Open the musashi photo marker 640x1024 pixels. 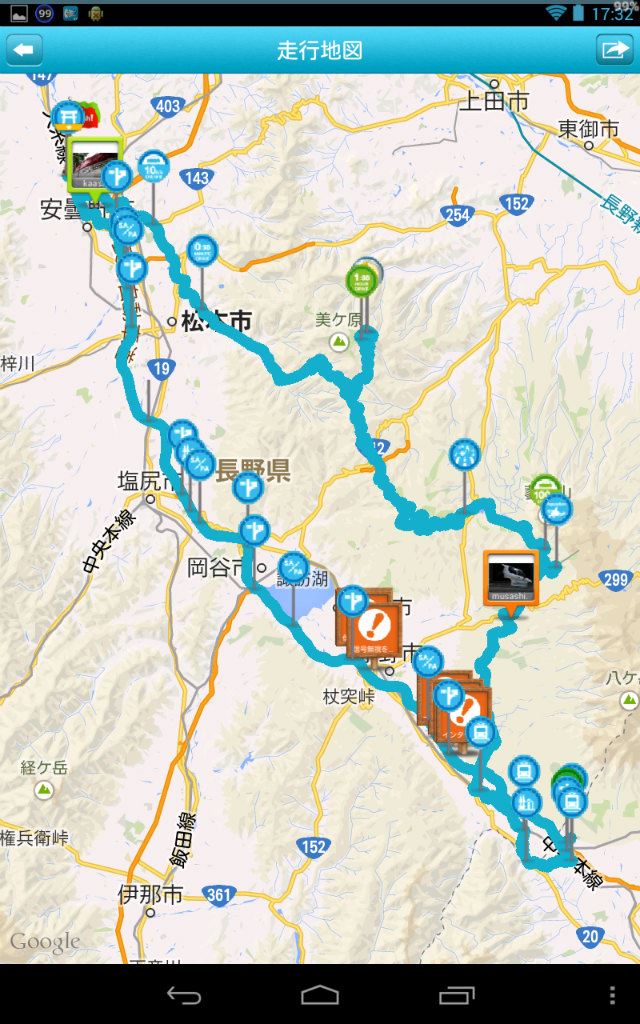pos(511,578)
